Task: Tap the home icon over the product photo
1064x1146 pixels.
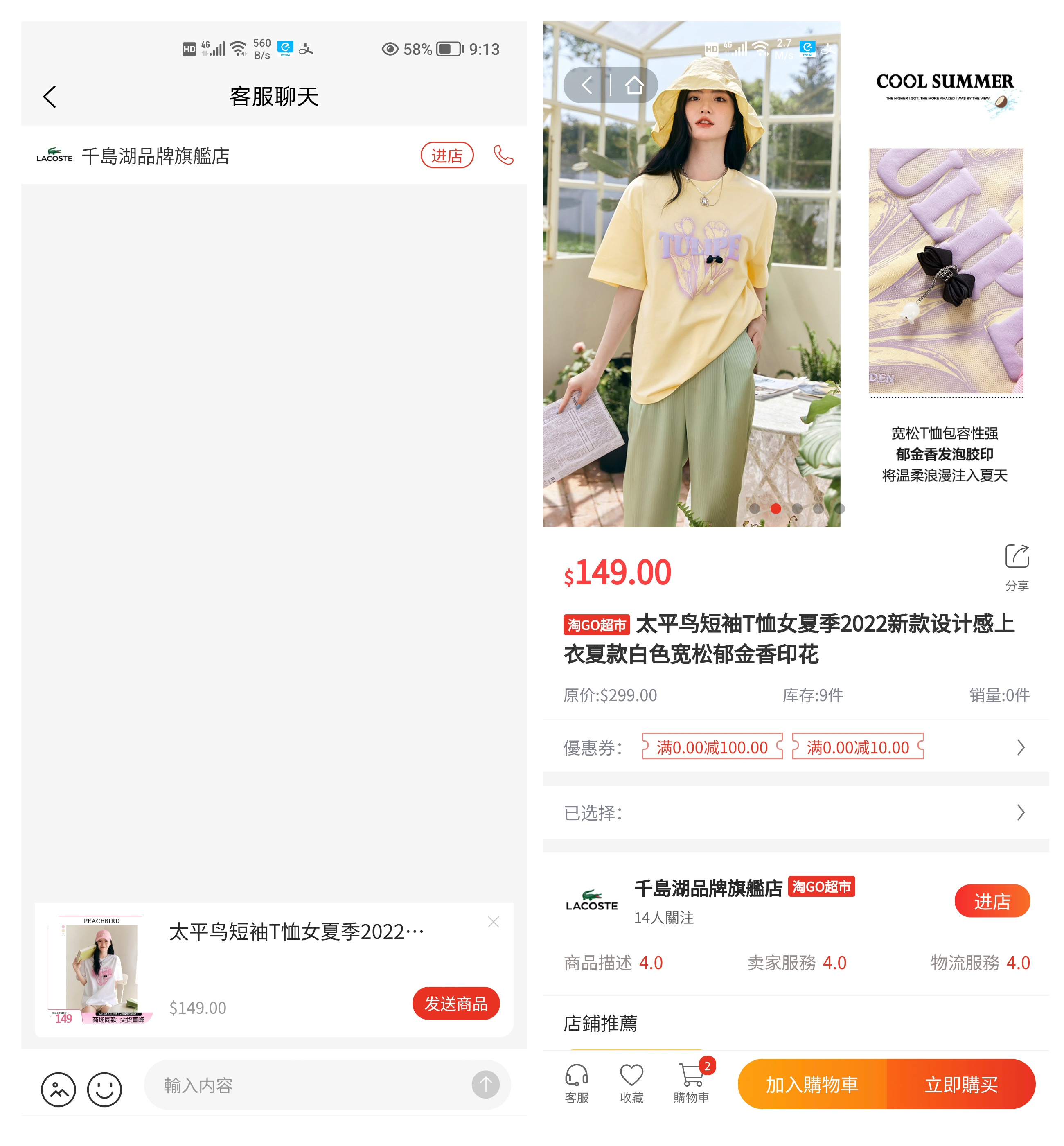Action: (x=634, y=86)
